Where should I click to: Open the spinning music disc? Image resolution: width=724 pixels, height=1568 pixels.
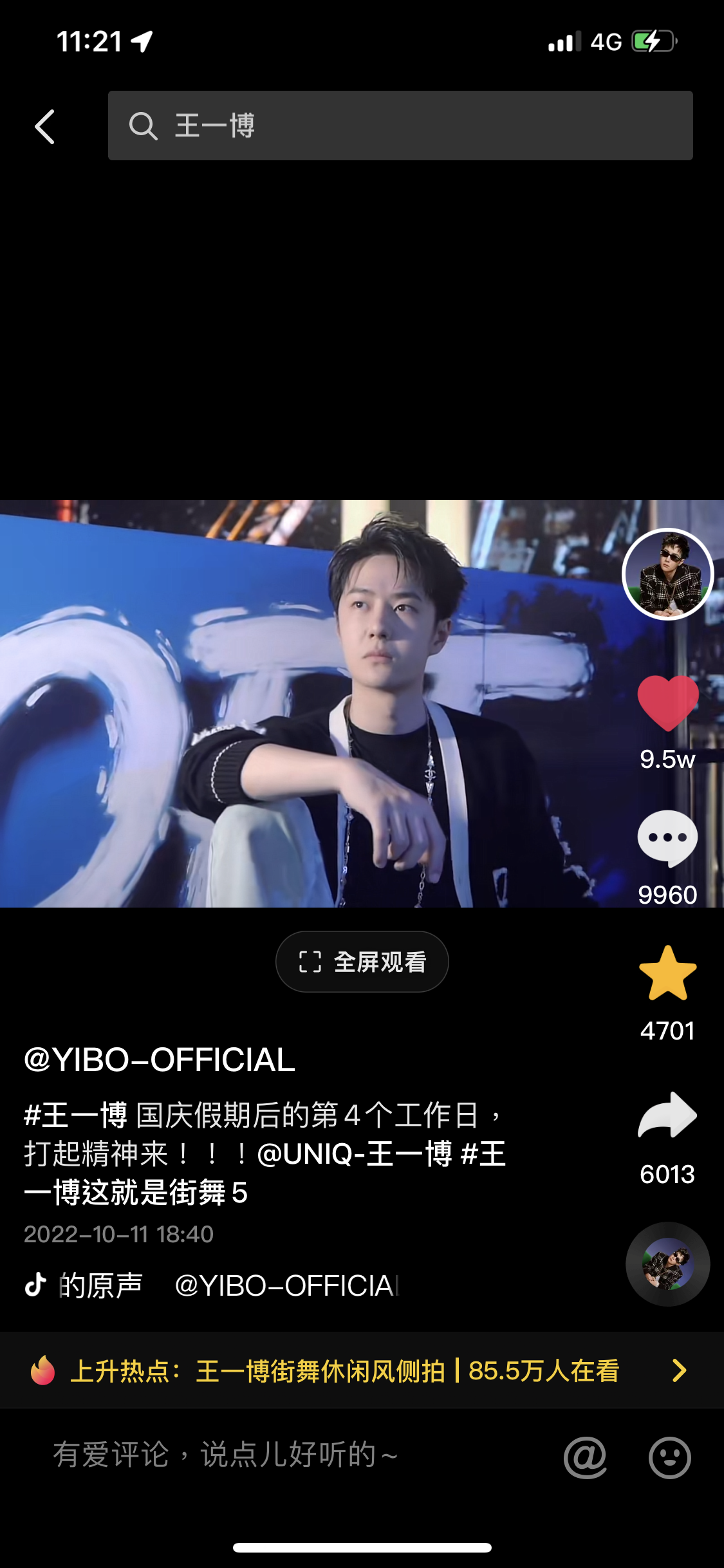point(667,1264)
